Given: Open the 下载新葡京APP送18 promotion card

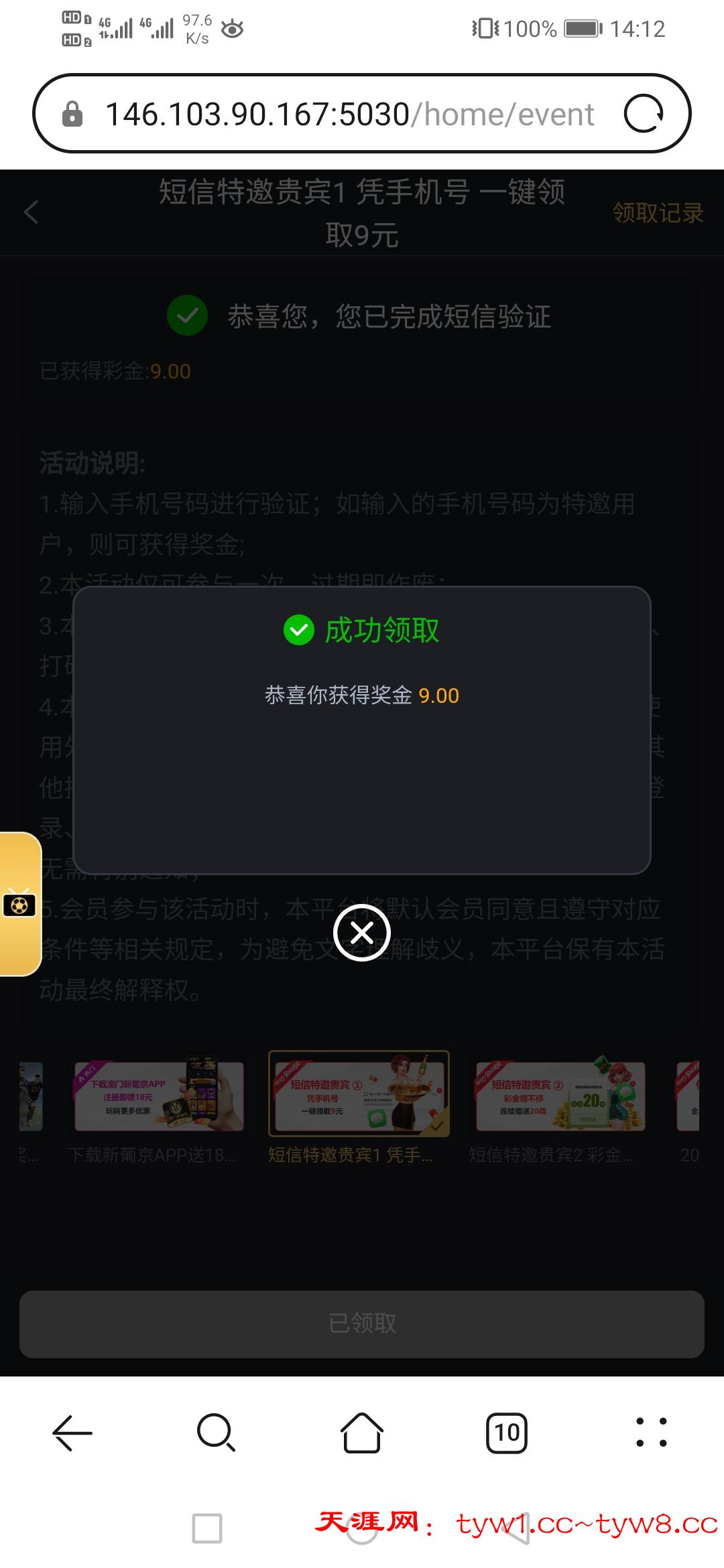Looking at the screenshot, I should (159, 1096).
